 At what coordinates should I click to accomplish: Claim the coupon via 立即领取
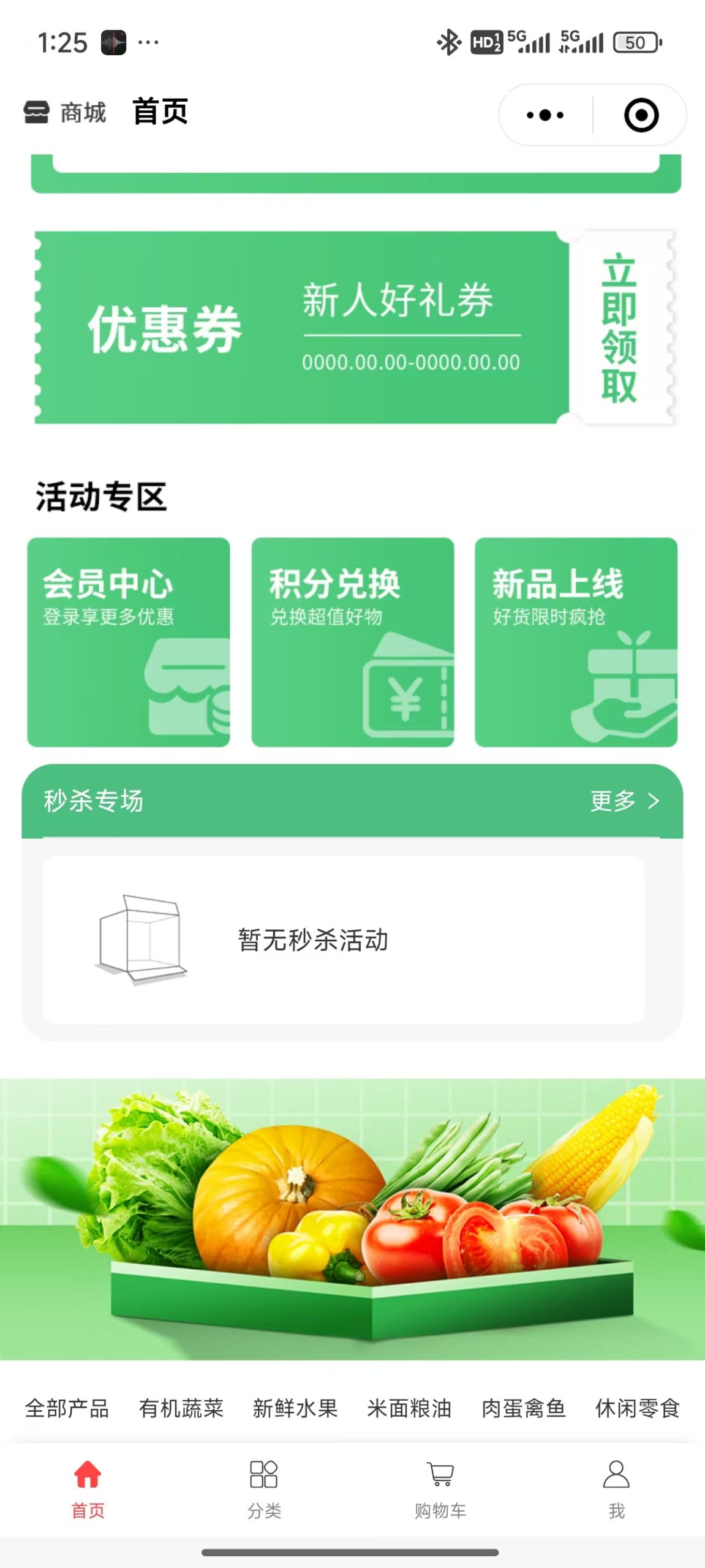pyautogui.click(x=619, y=328)
